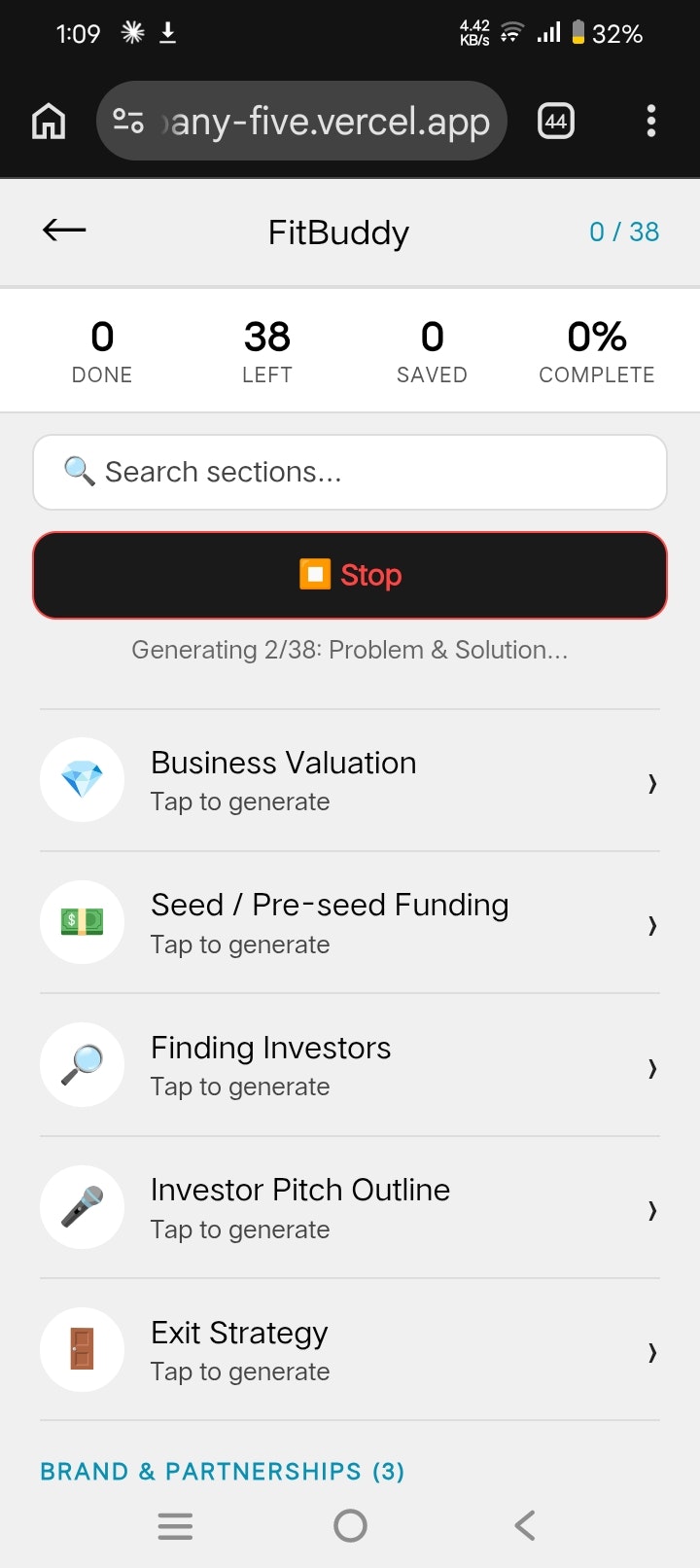Tap the door icon next to Exit Strategy
Viewport: 700px width, 1568px height.
pyautogui.click(x=82, y=1349)
